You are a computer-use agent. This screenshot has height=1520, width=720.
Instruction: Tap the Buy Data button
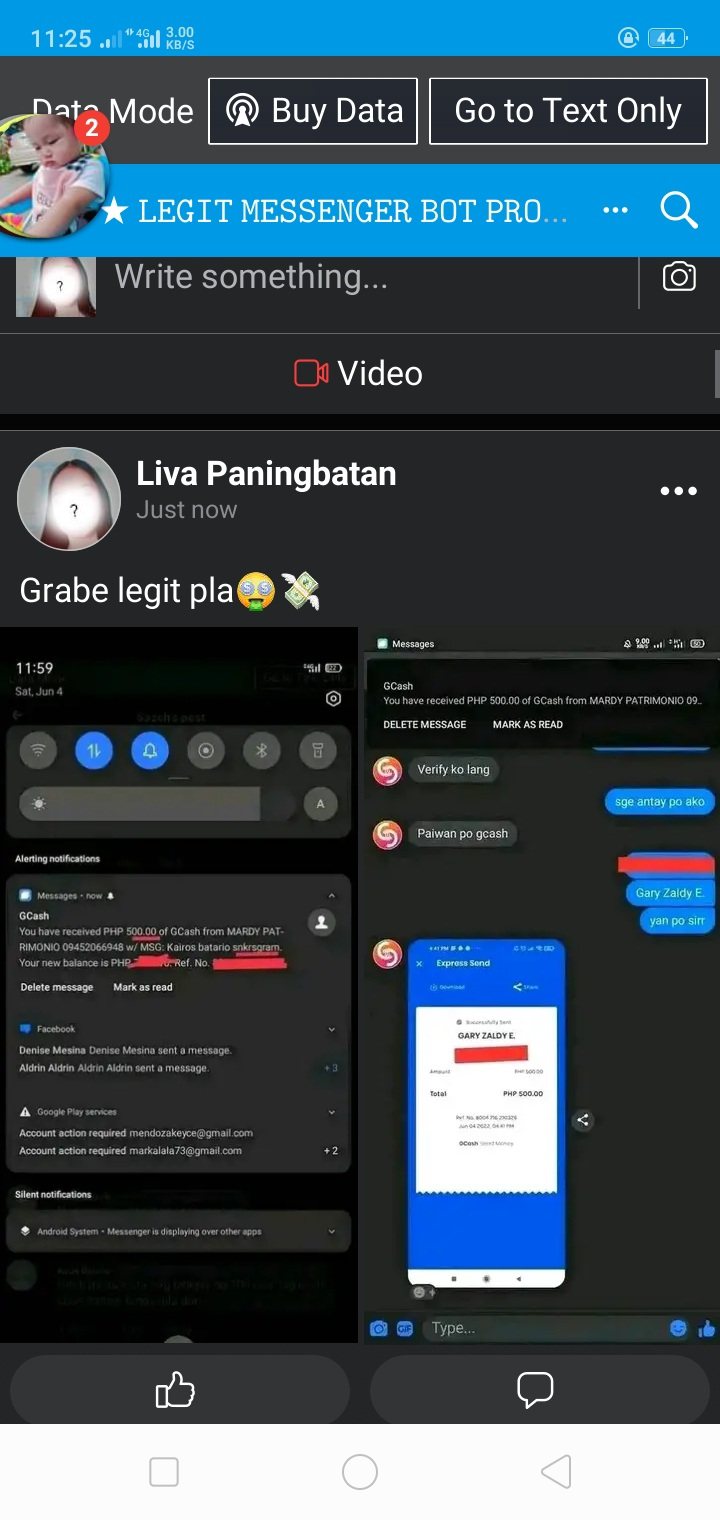(x=312, y=111)
